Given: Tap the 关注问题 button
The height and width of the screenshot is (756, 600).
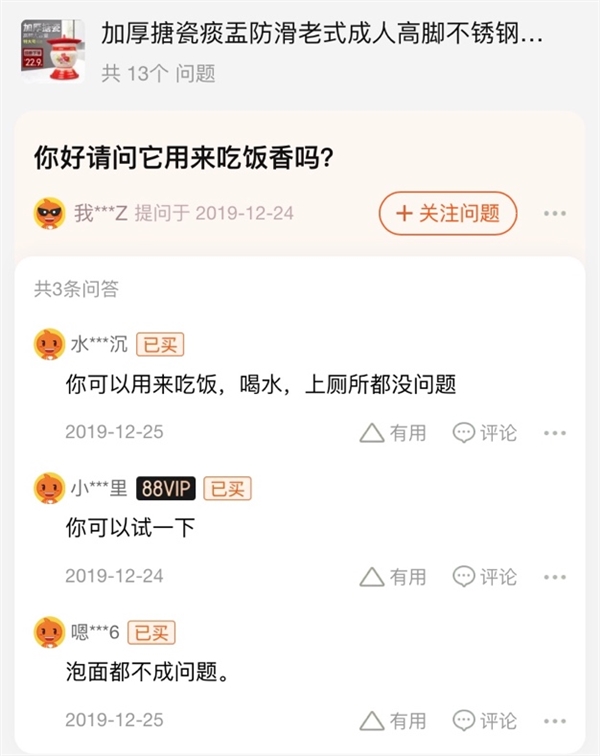Looking at the screenshot, I should [x=447, y=213].
